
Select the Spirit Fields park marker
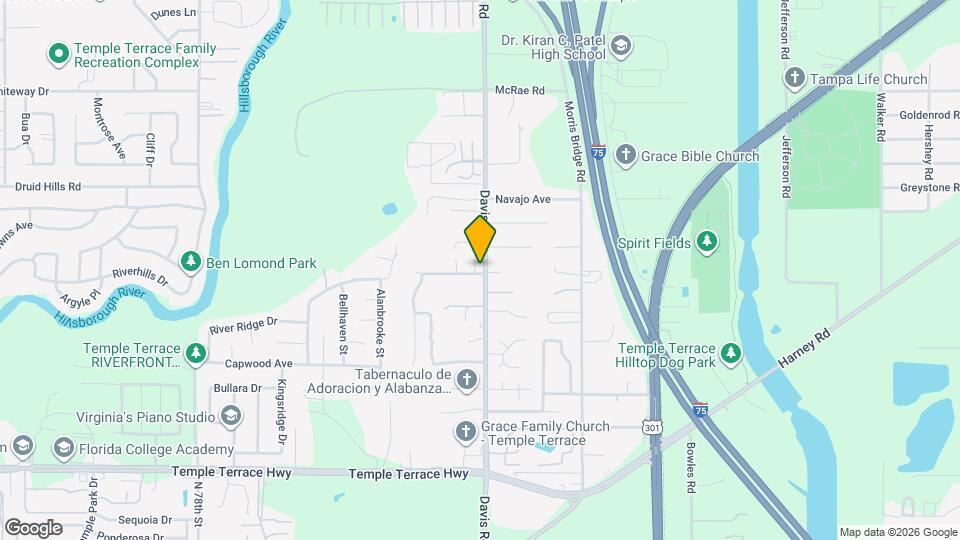pyautogui.click(x=707, y=241)
